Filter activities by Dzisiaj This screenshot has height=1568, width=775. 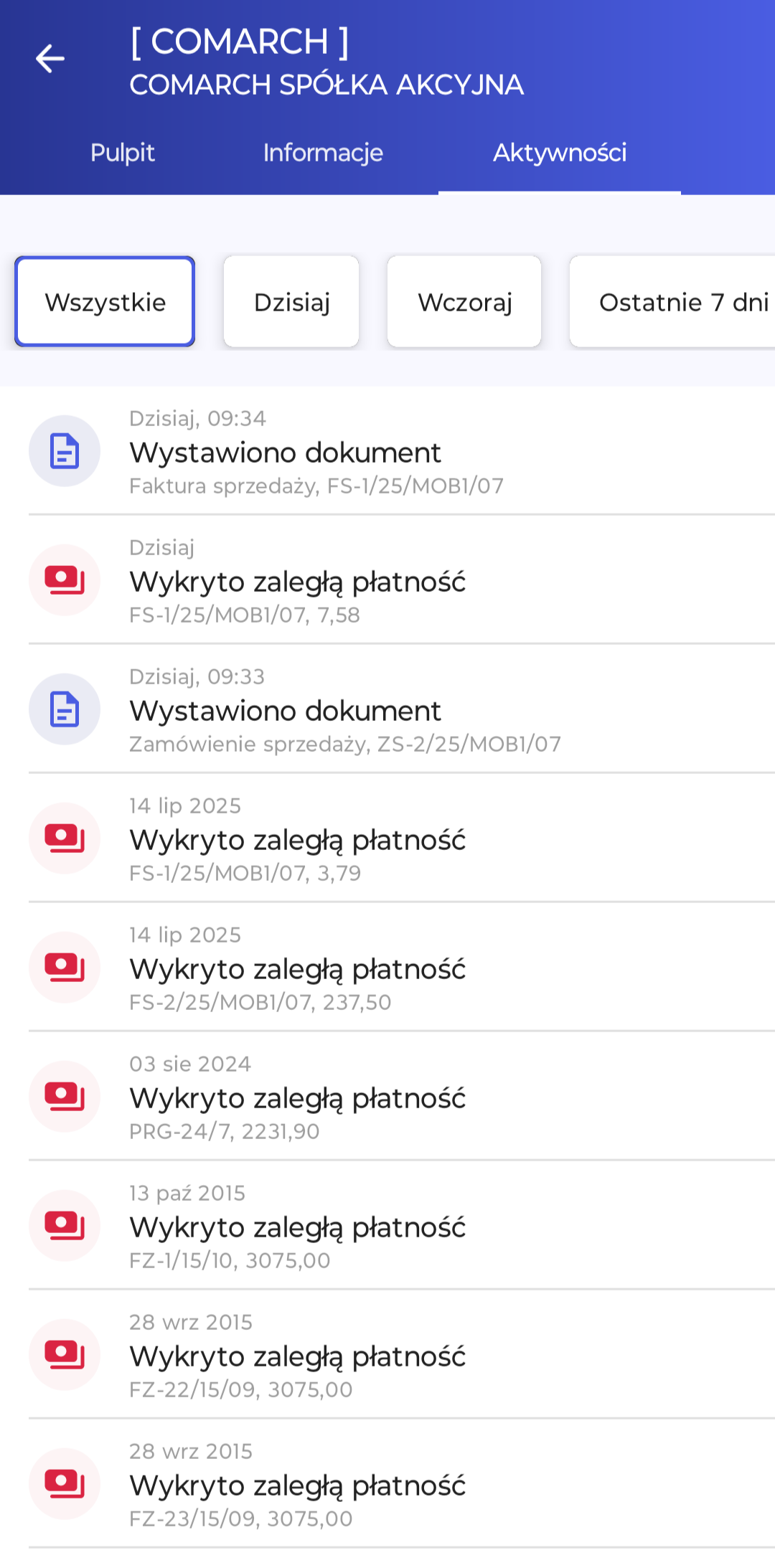point(291,302)
